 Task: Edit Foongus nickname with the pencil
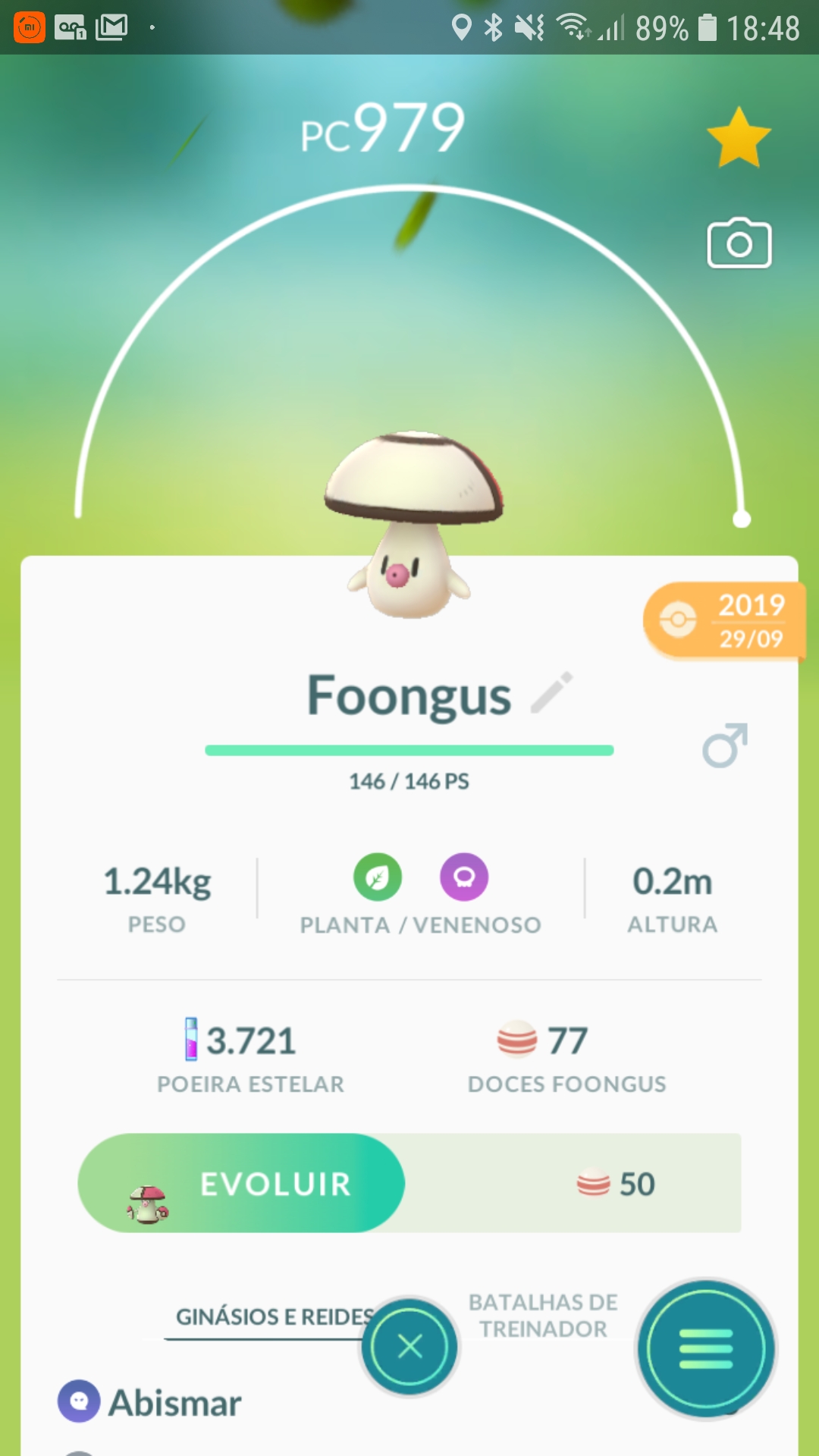tap(551, 692)
